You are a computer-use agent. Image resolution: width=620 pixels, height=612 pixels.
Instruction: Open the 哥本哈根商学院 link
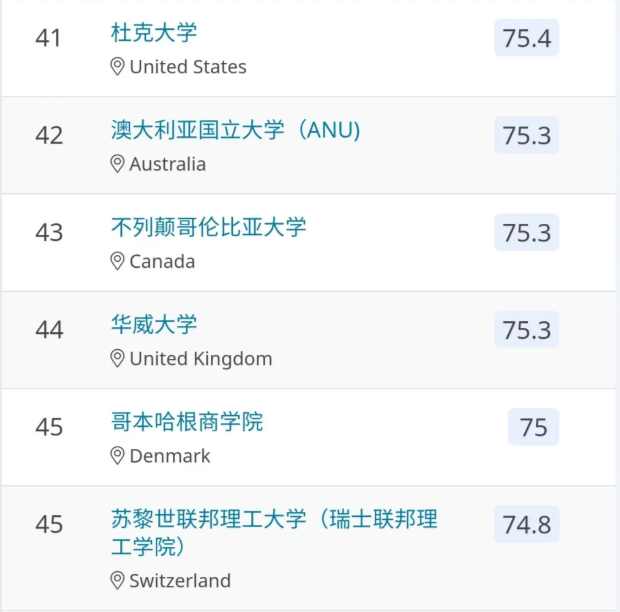[x=187, y=422]
